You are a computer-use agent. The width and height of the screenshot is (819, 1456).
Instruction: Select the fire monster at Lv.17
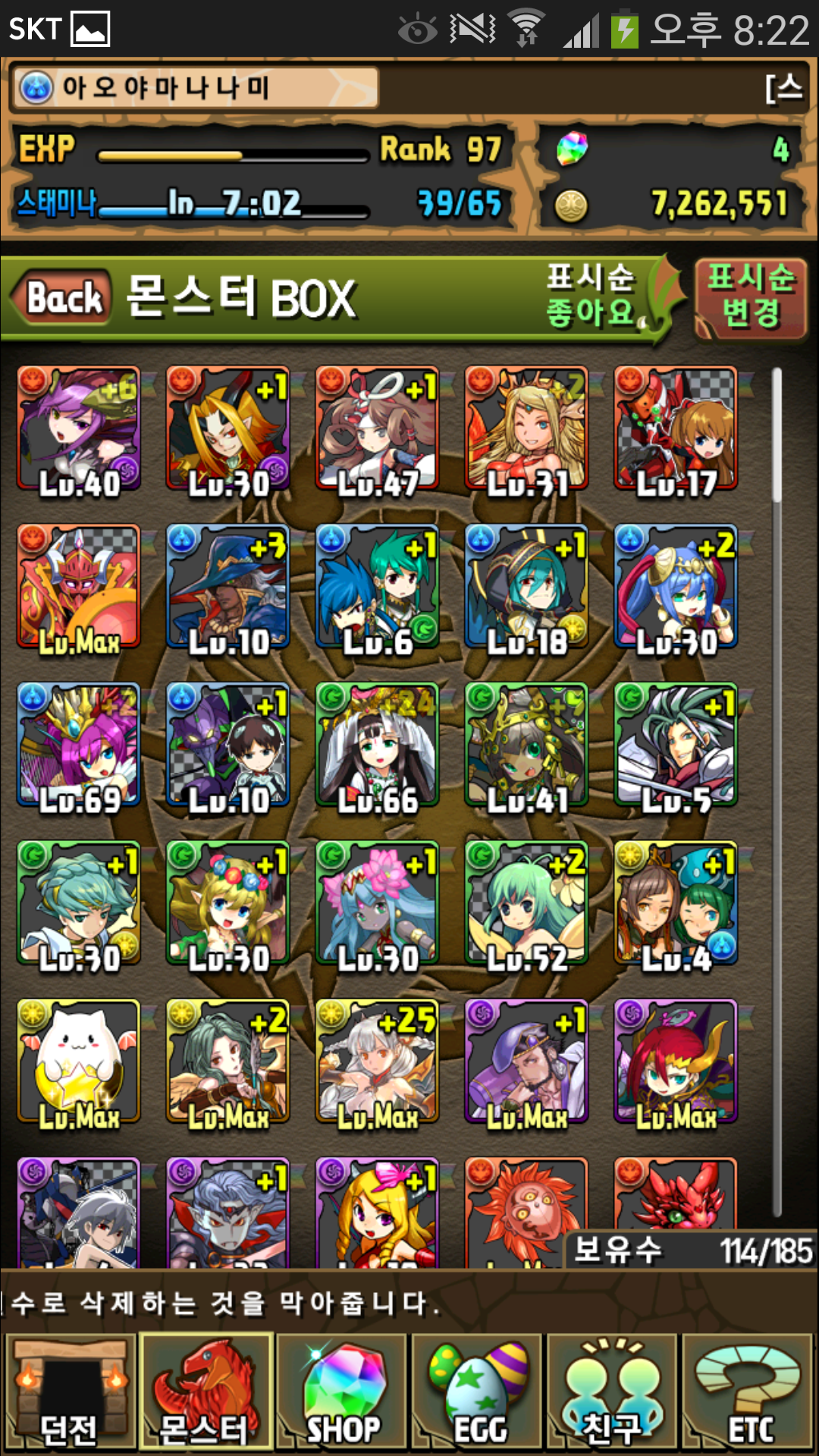click(676, 429)
